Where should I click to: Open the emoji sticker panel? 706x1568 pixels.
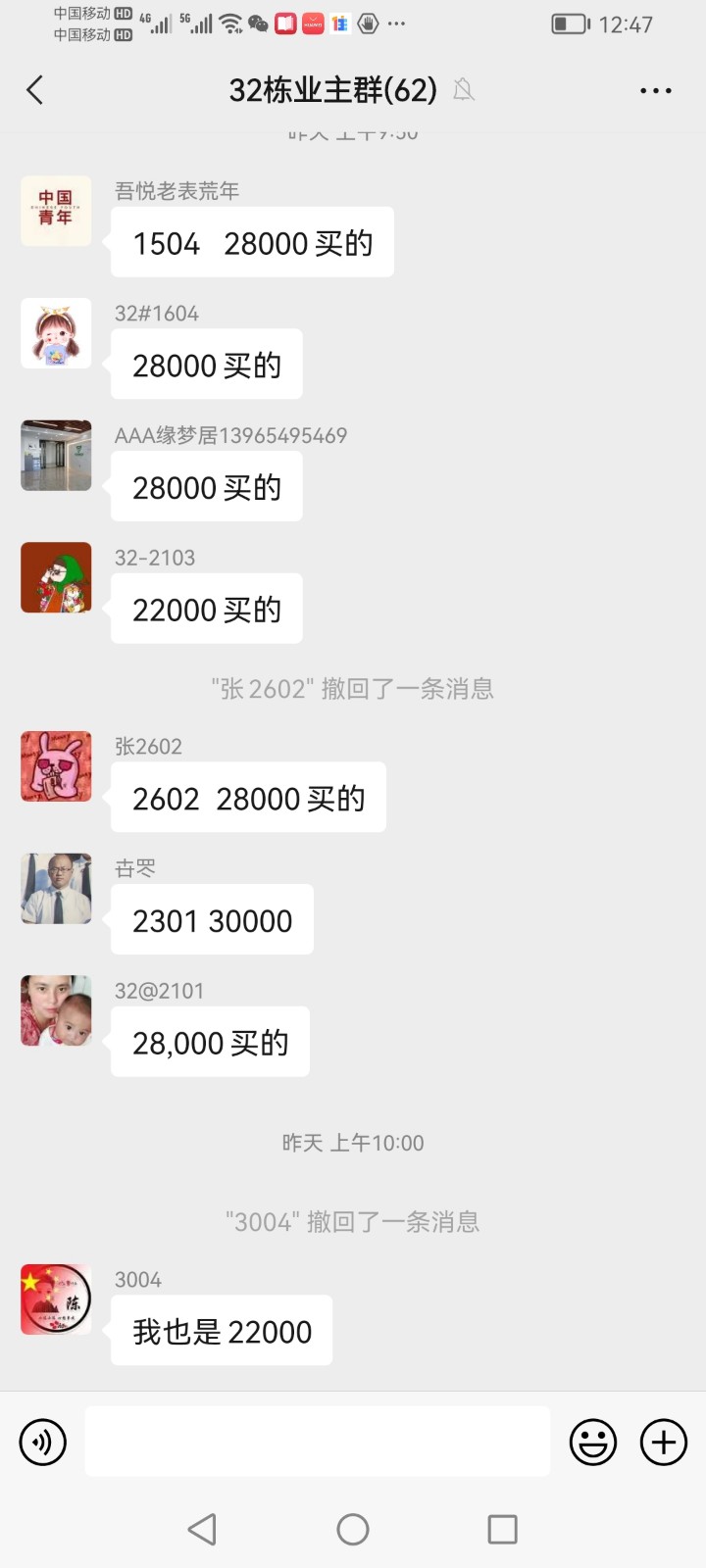593,1442
